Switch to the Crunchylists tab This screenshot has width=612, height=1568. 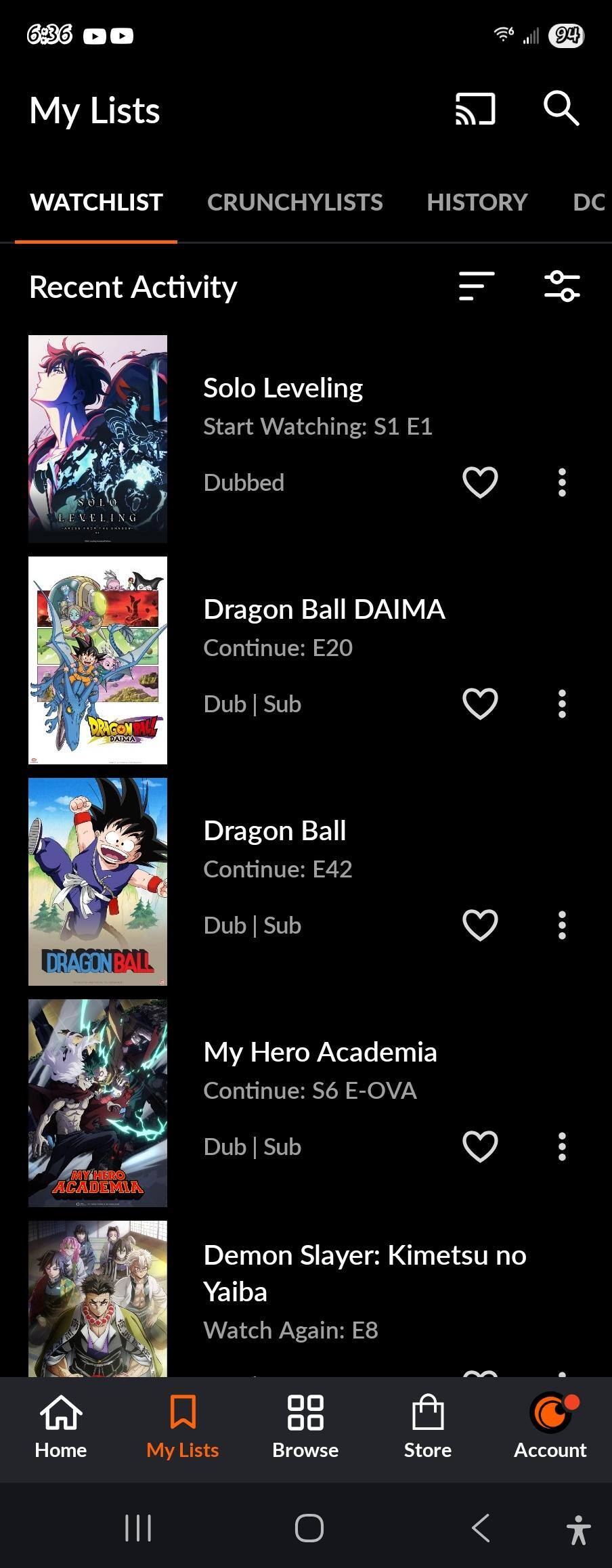294,202
